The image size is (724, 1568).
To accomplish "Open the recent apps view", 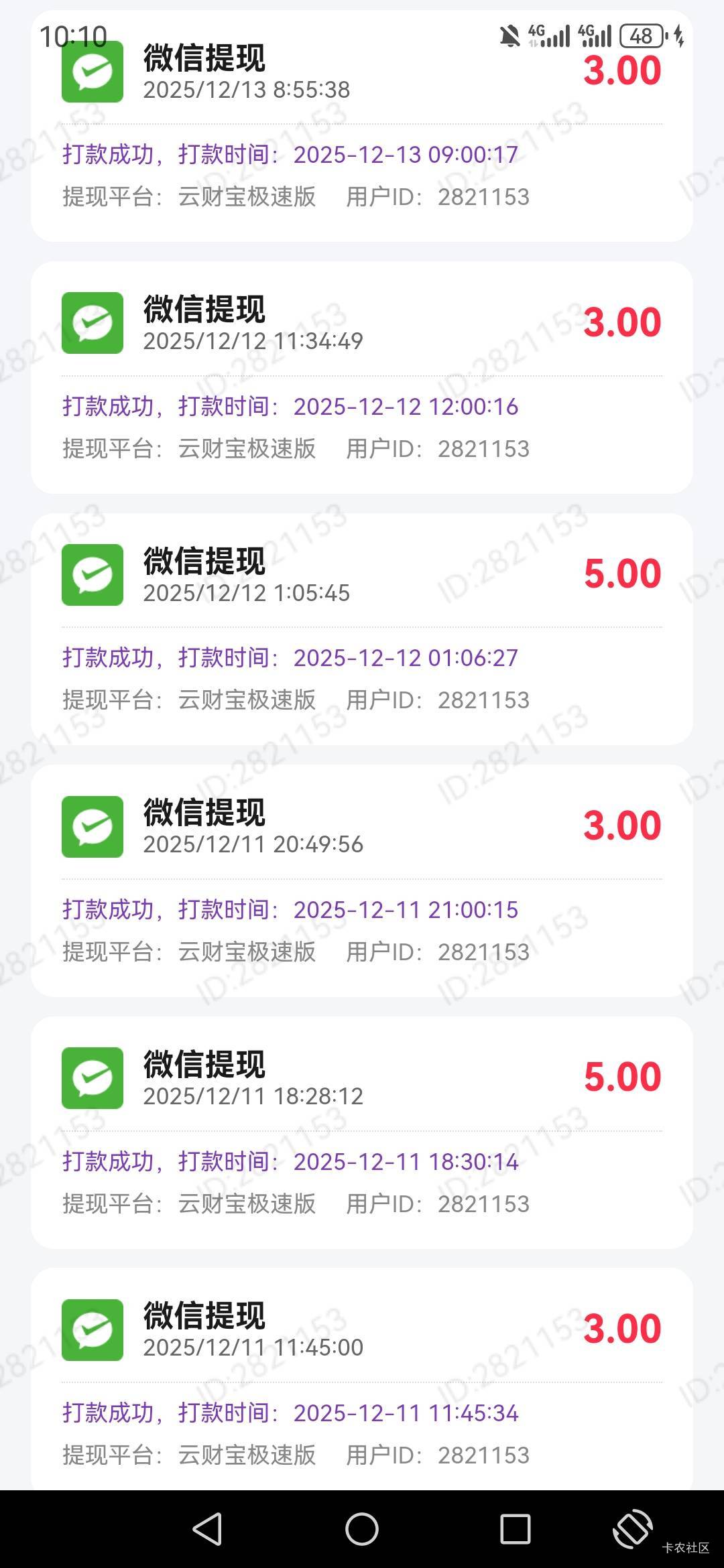I will 516,1529.
